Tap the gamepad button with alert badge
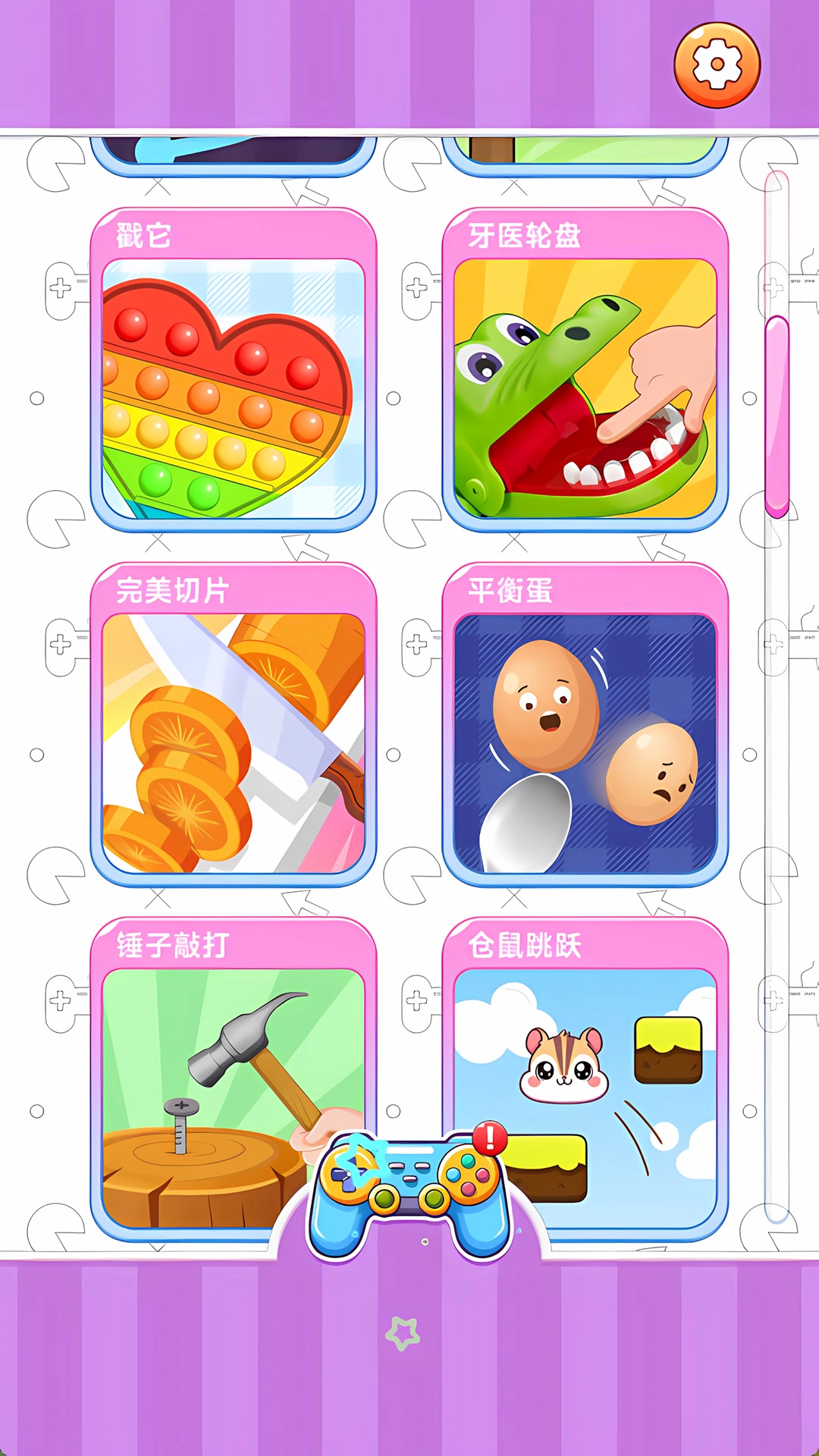This screenshot has height=1456, width=819. [x=410, y=1192]
